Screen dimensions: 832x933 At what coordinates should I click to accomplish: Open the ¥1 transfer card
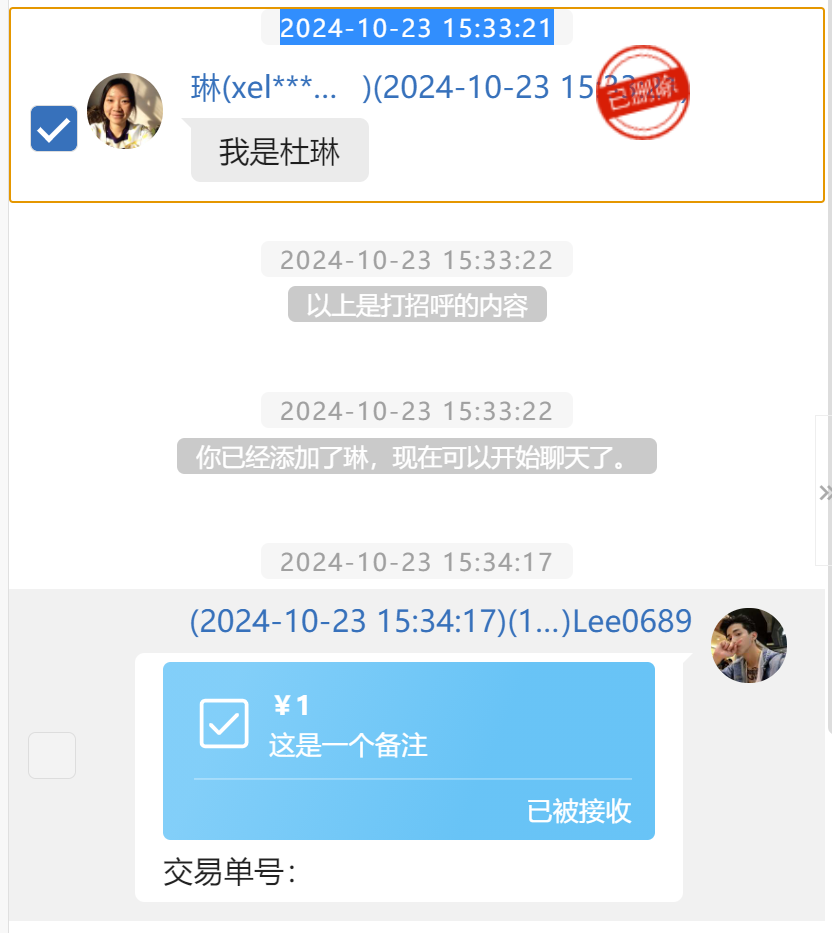(x=408, y=750)
